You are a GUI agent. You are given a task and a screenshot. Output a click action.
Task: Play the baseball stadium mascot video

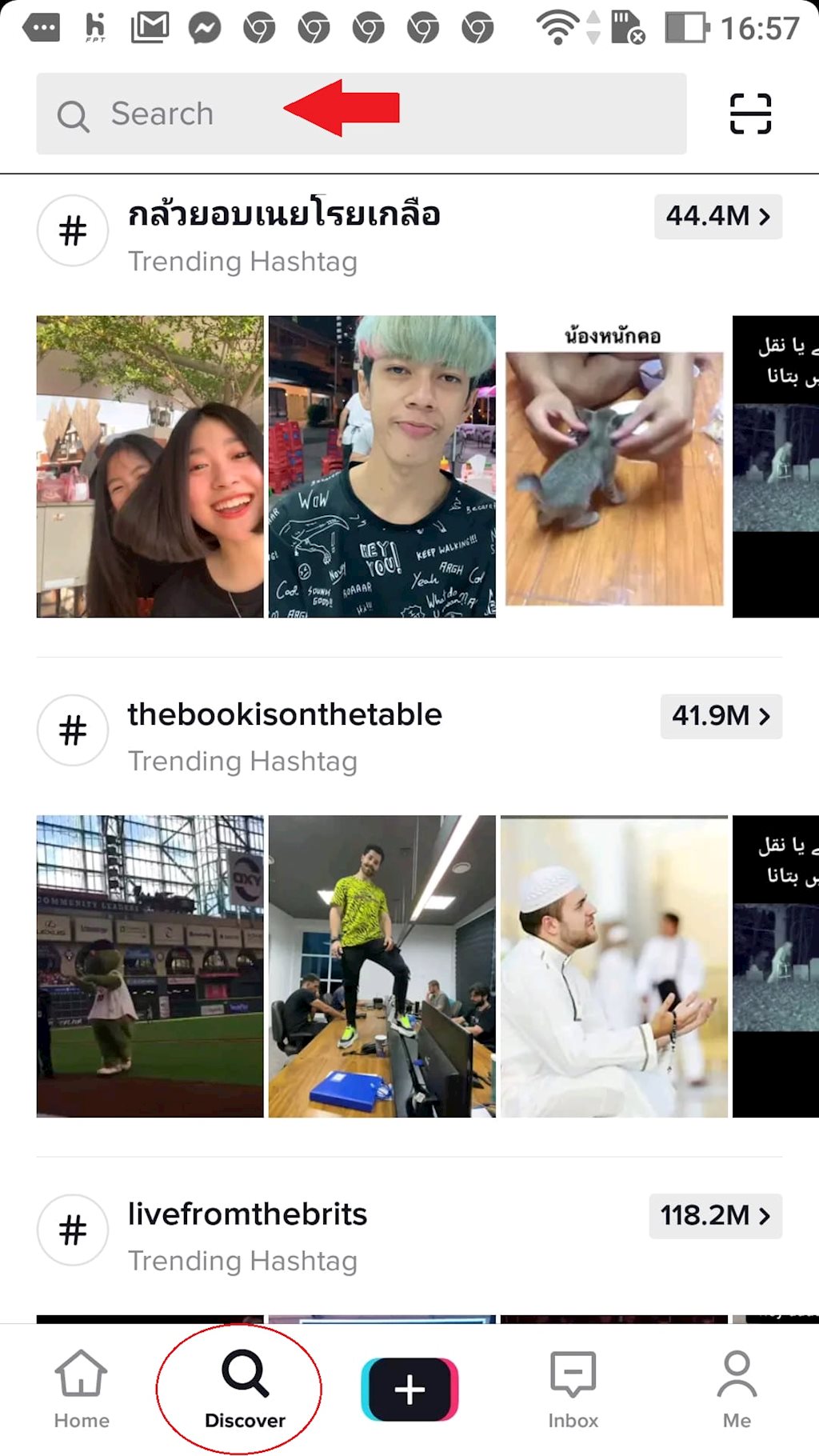click(x=150, y=966)
